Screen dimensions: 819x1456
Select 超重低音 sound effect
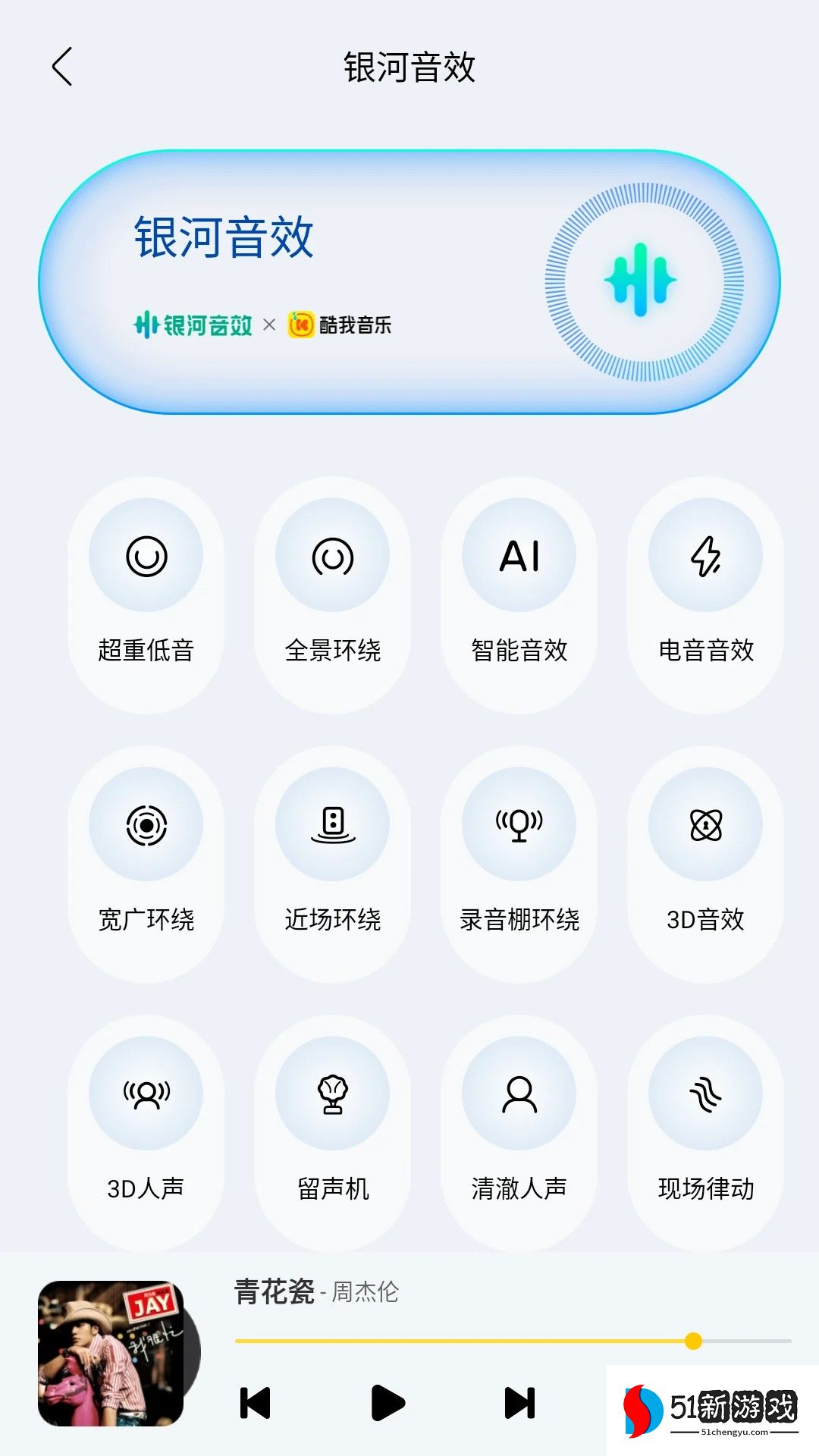tap(146, 557)
